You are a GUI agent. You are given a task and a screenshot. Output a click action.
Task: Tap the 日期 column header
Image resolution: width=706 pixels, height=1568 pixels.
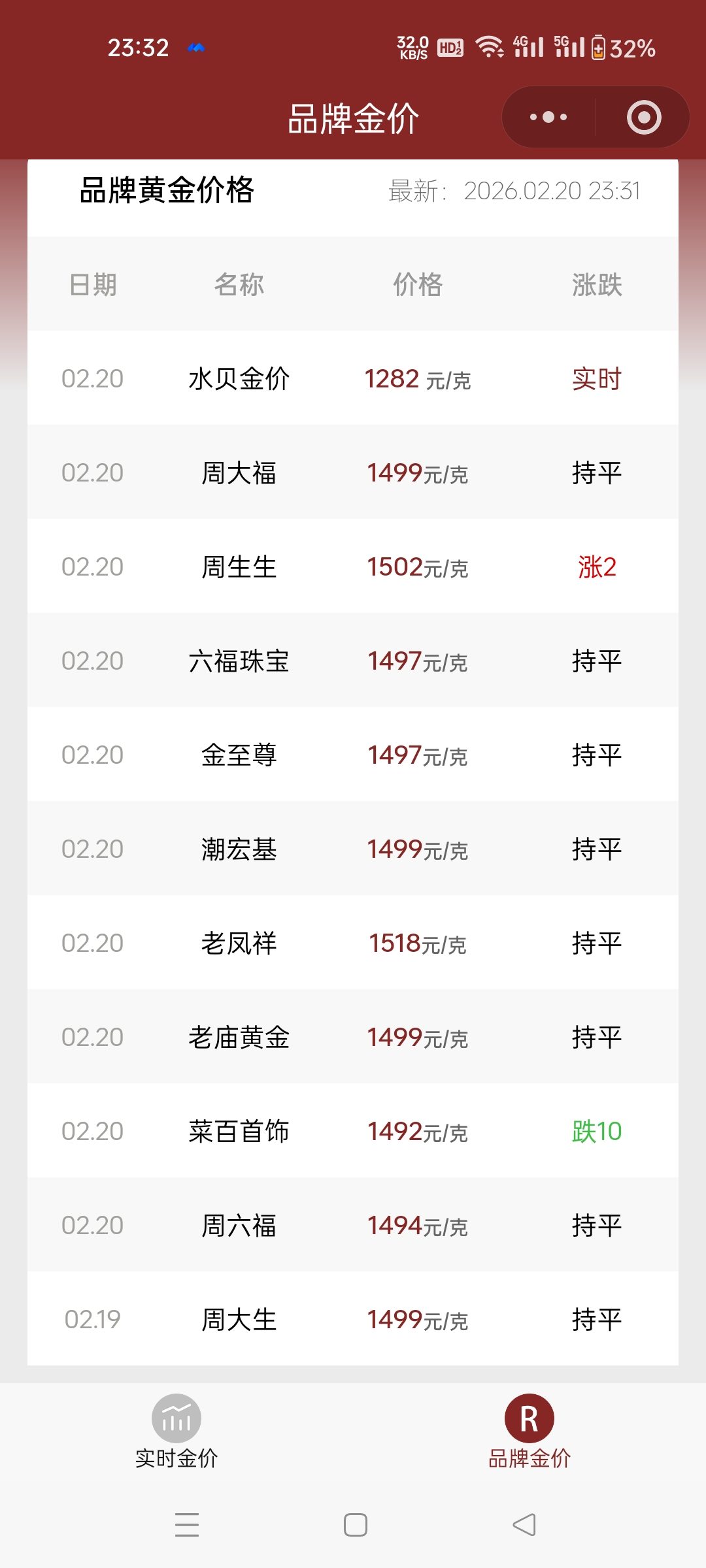[x=95, y=285]
